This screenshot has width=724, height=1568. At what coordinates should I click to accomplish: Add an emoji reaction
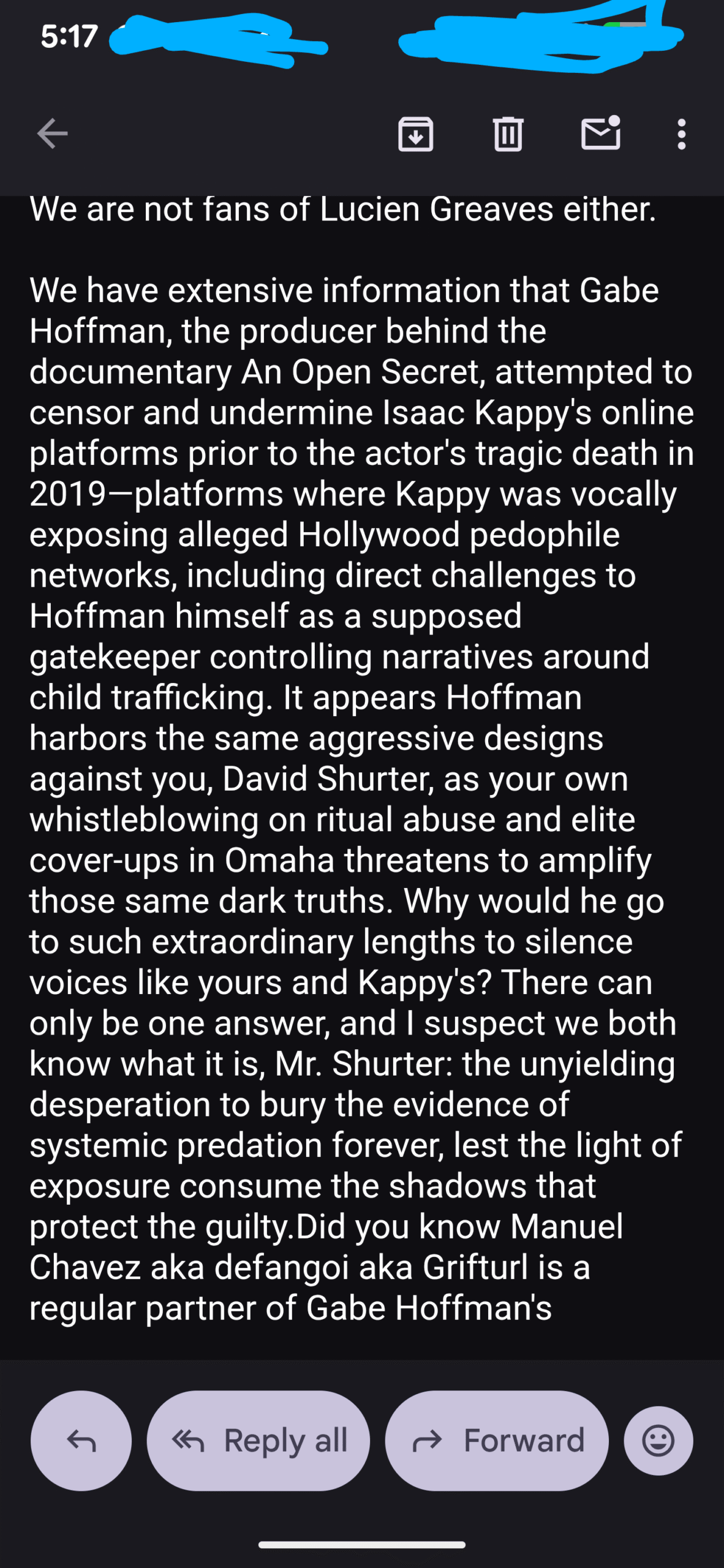pos(658,1441)
